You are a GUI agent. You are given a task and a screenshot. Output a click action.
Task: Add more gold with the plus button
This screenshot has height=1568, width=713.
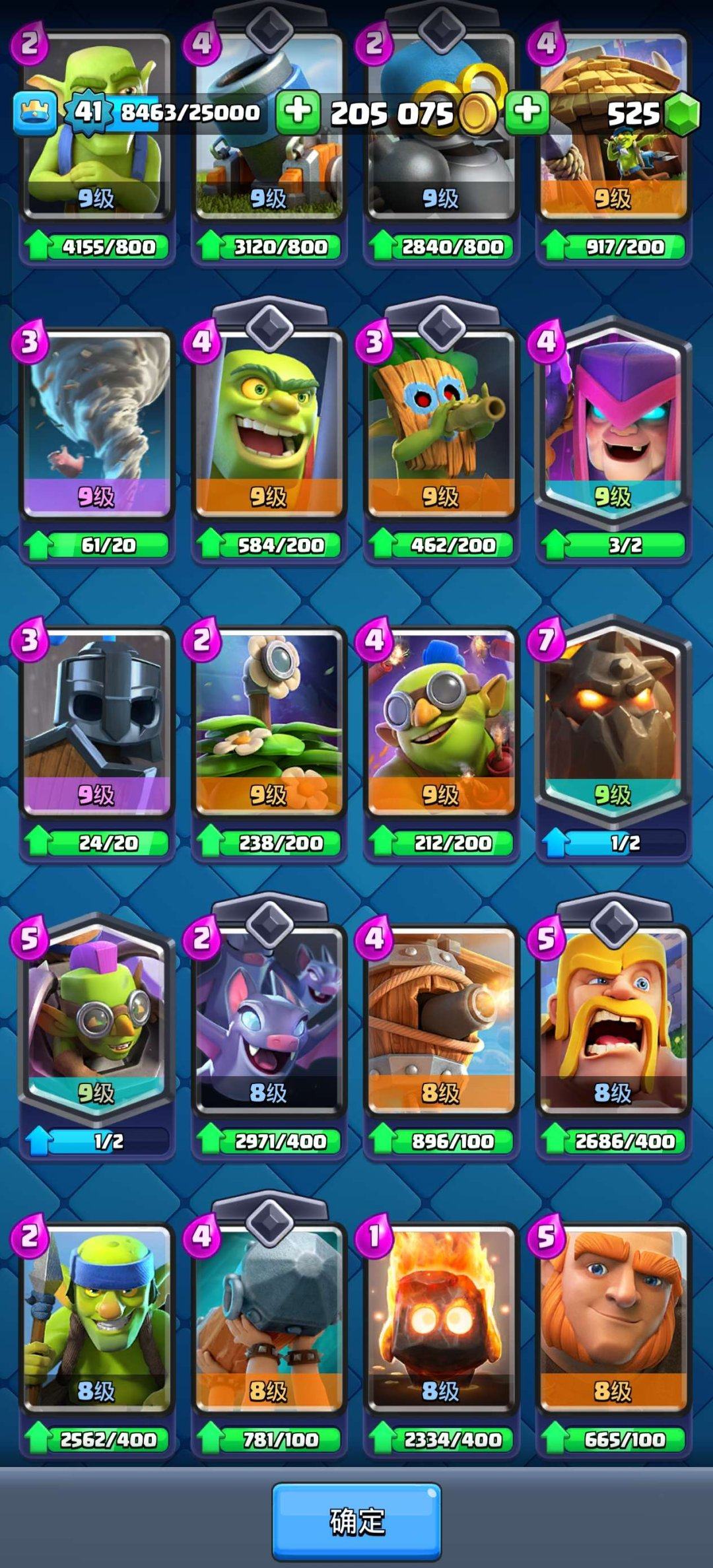pyautogui.click(x=298, y=112)
